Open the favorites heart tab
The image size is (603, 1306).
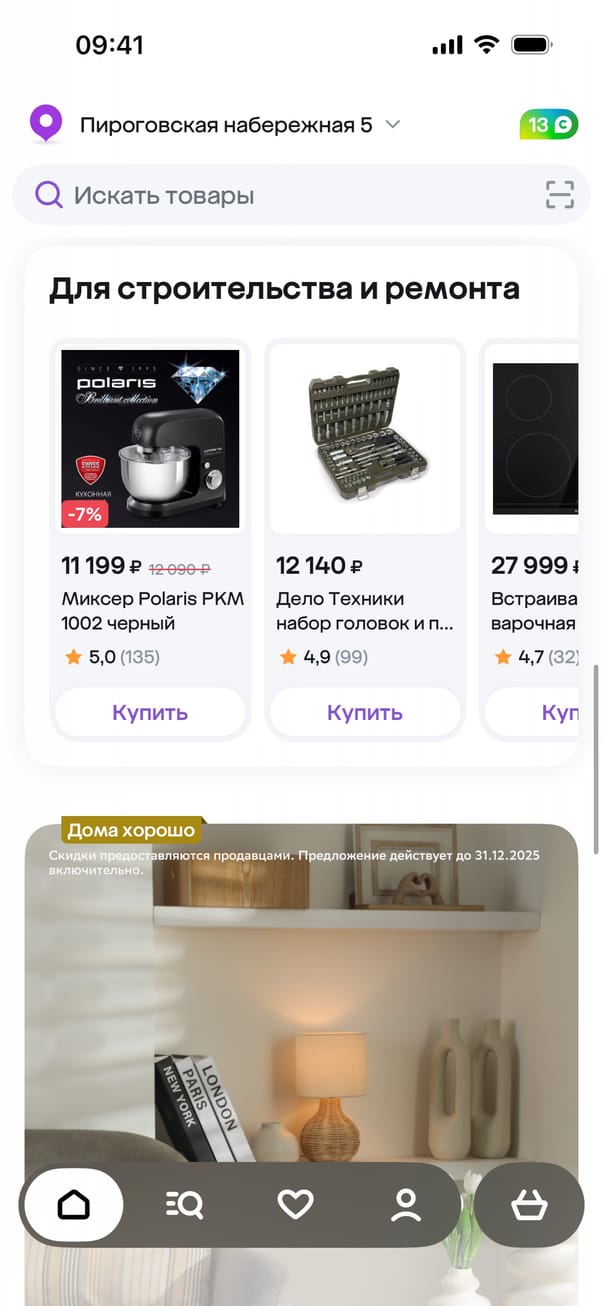tap(295, 1205)
